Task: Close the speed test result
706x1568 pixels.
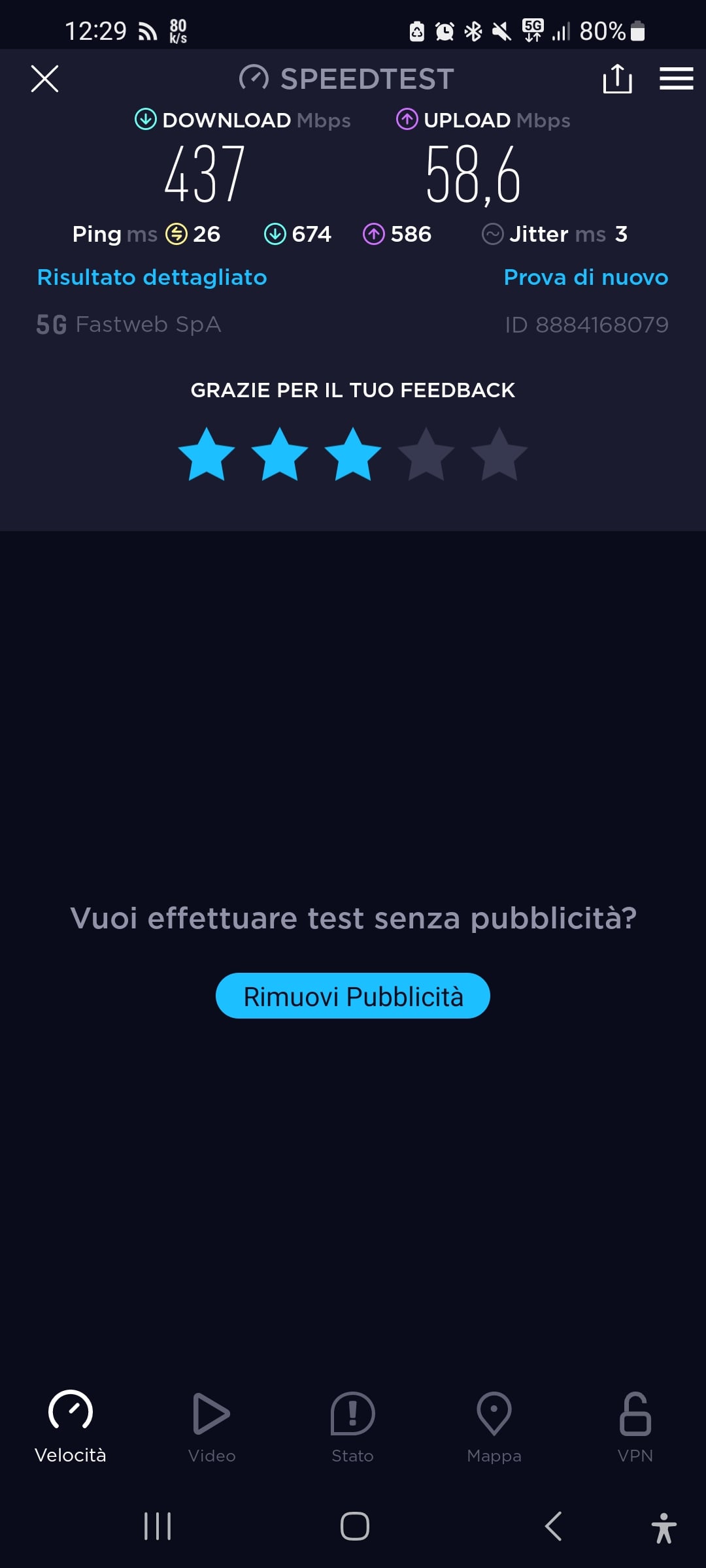Action: 44,79
